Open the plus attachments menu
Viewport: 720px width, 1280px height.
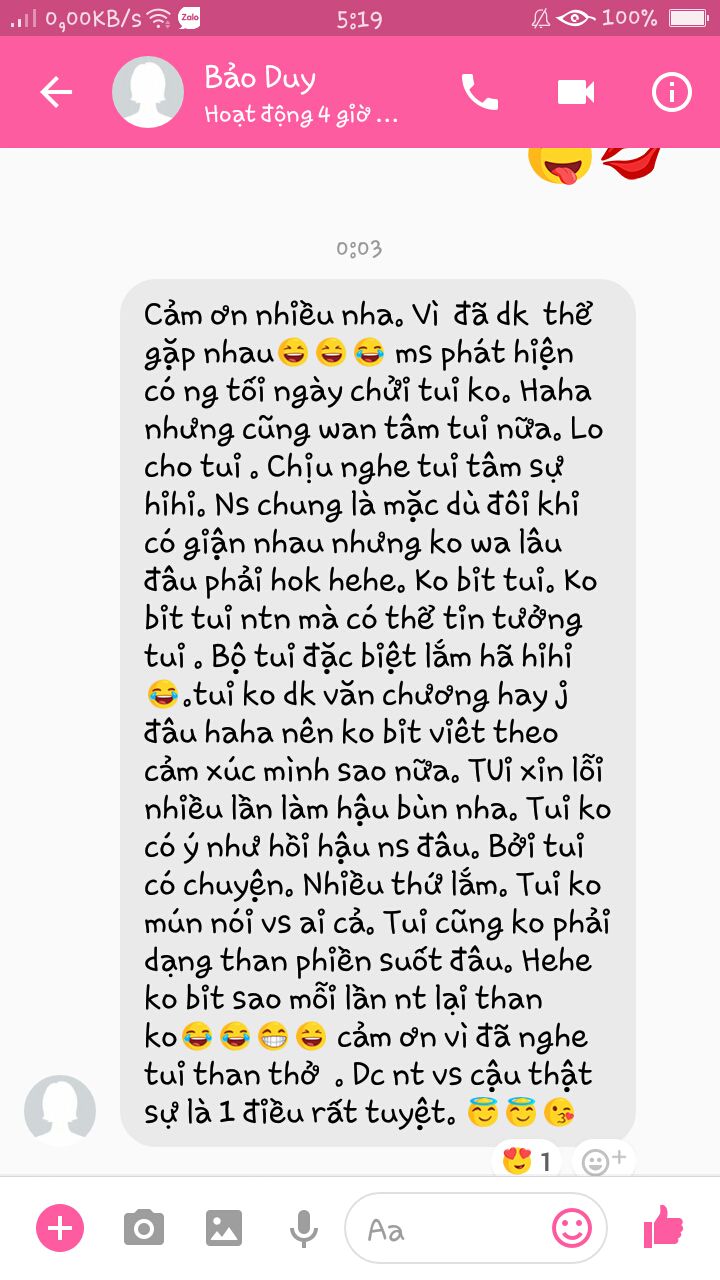coord(60,1228)
